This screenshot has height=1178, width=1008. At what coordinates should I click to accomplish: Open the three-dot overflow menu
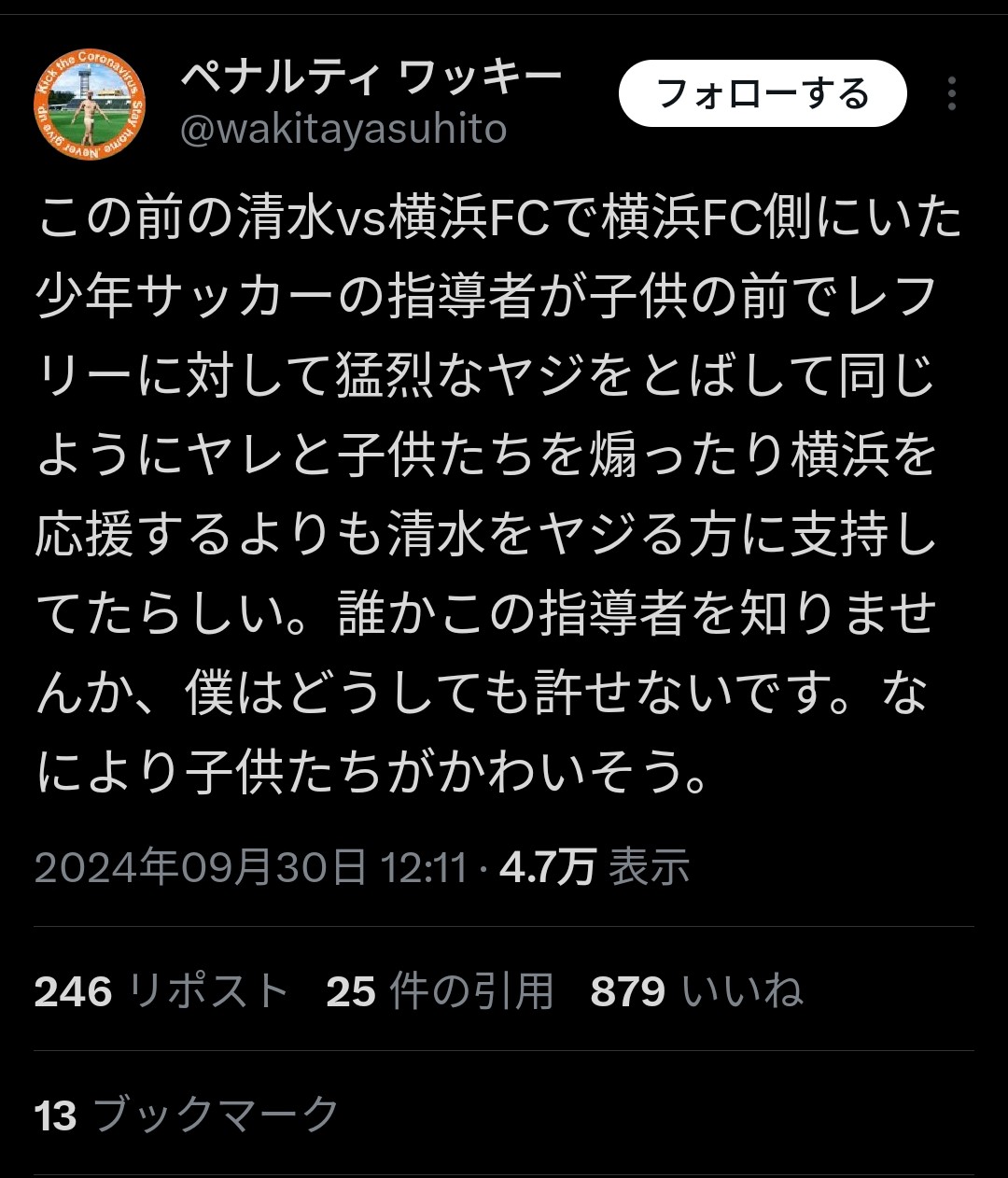click(951, 93)
